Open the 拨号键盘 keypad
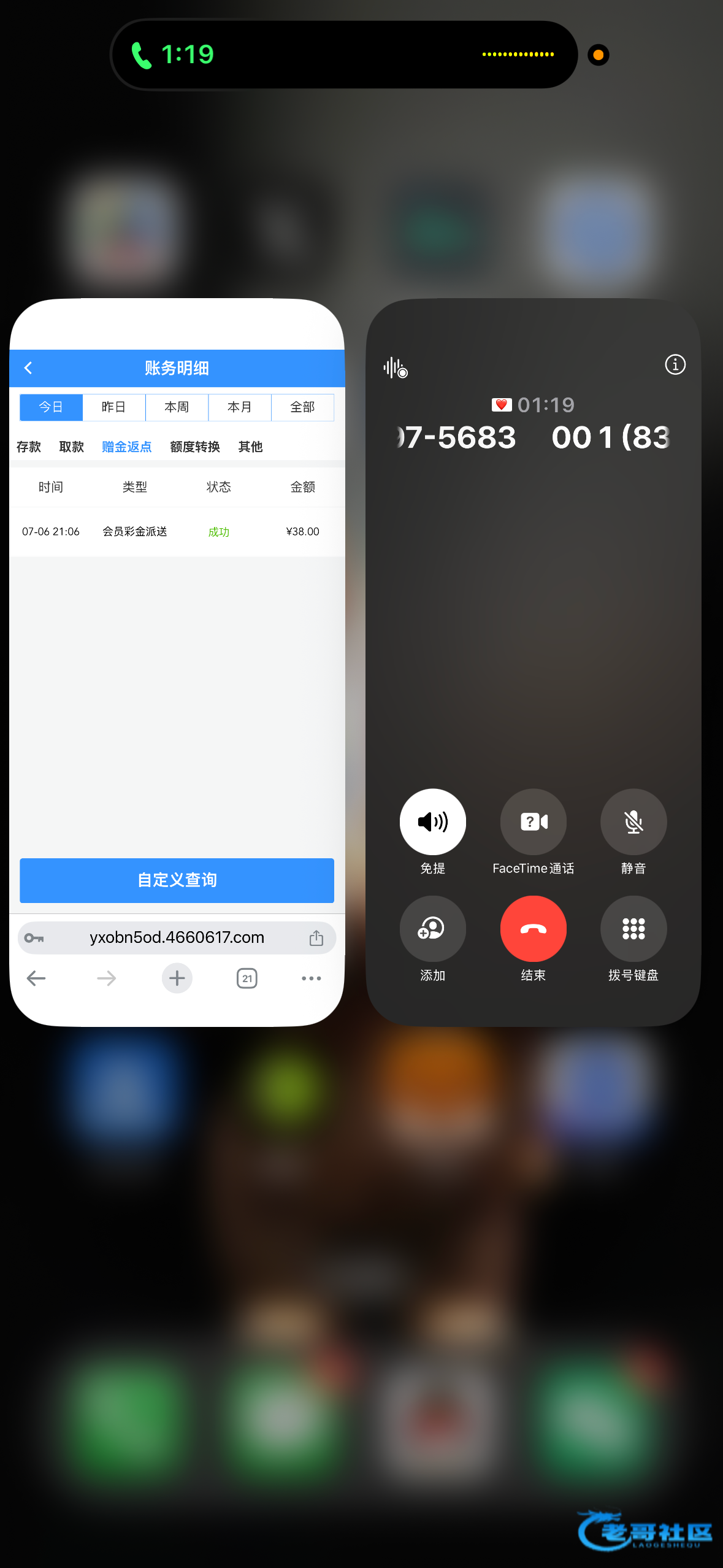Screen dimensions: 723x1568 coord(633,929)
